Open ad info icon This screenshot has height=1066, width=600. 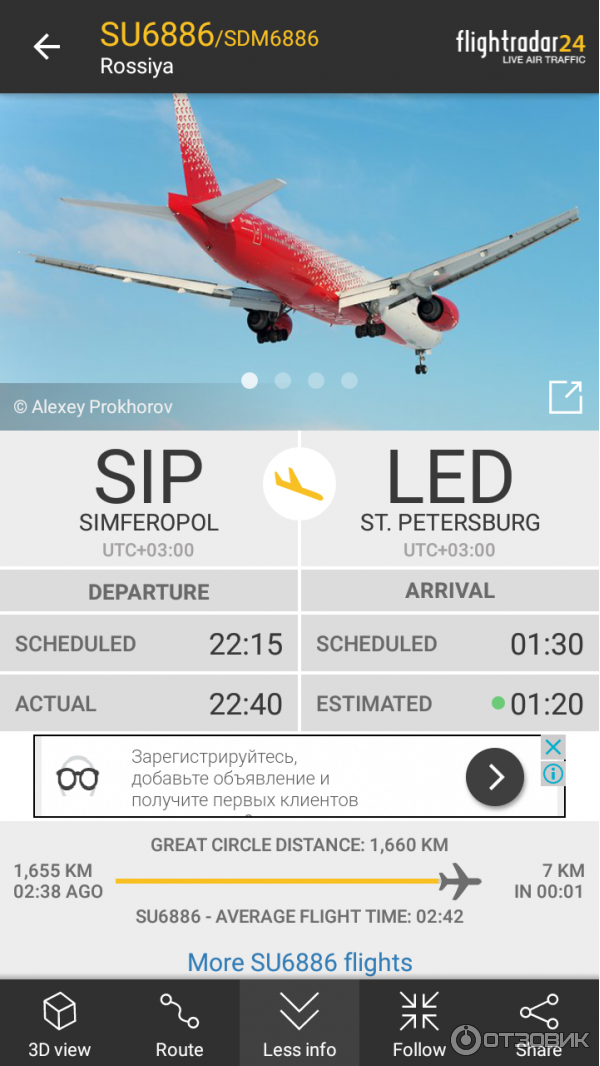coord(553,774)
